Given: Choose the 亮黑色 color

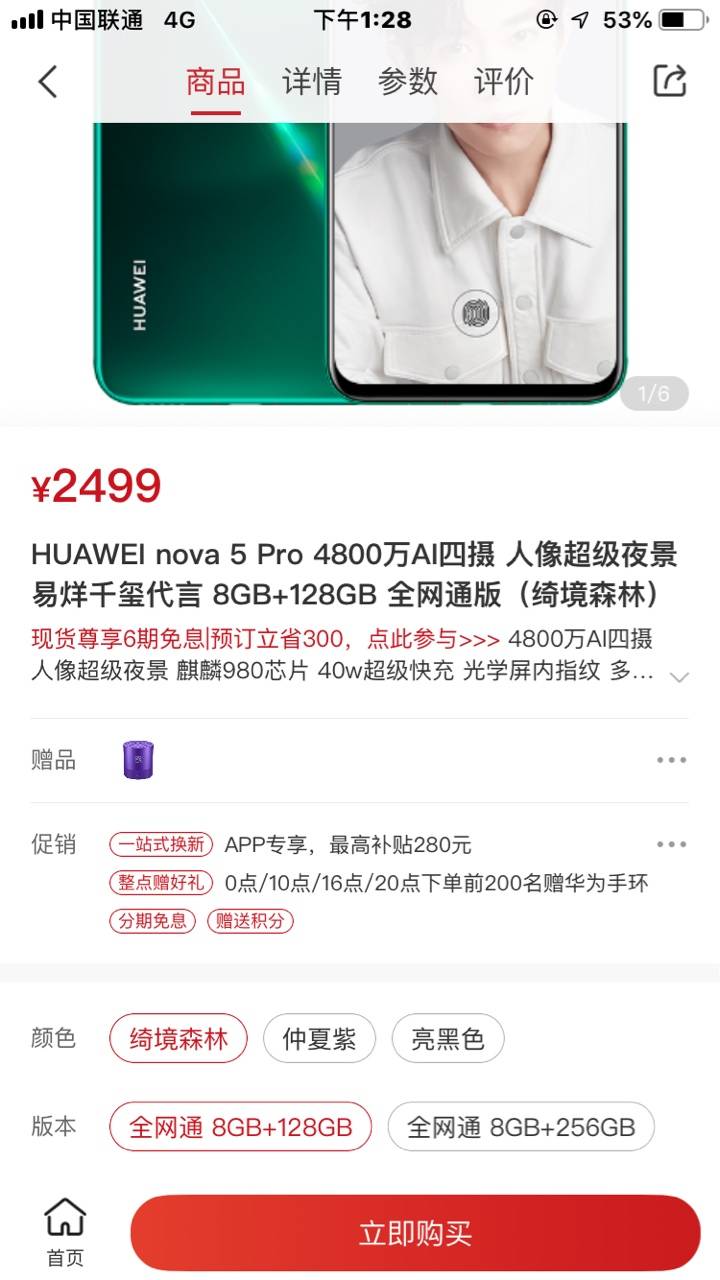Looking at the screenshot, I should pos(448,1039).
